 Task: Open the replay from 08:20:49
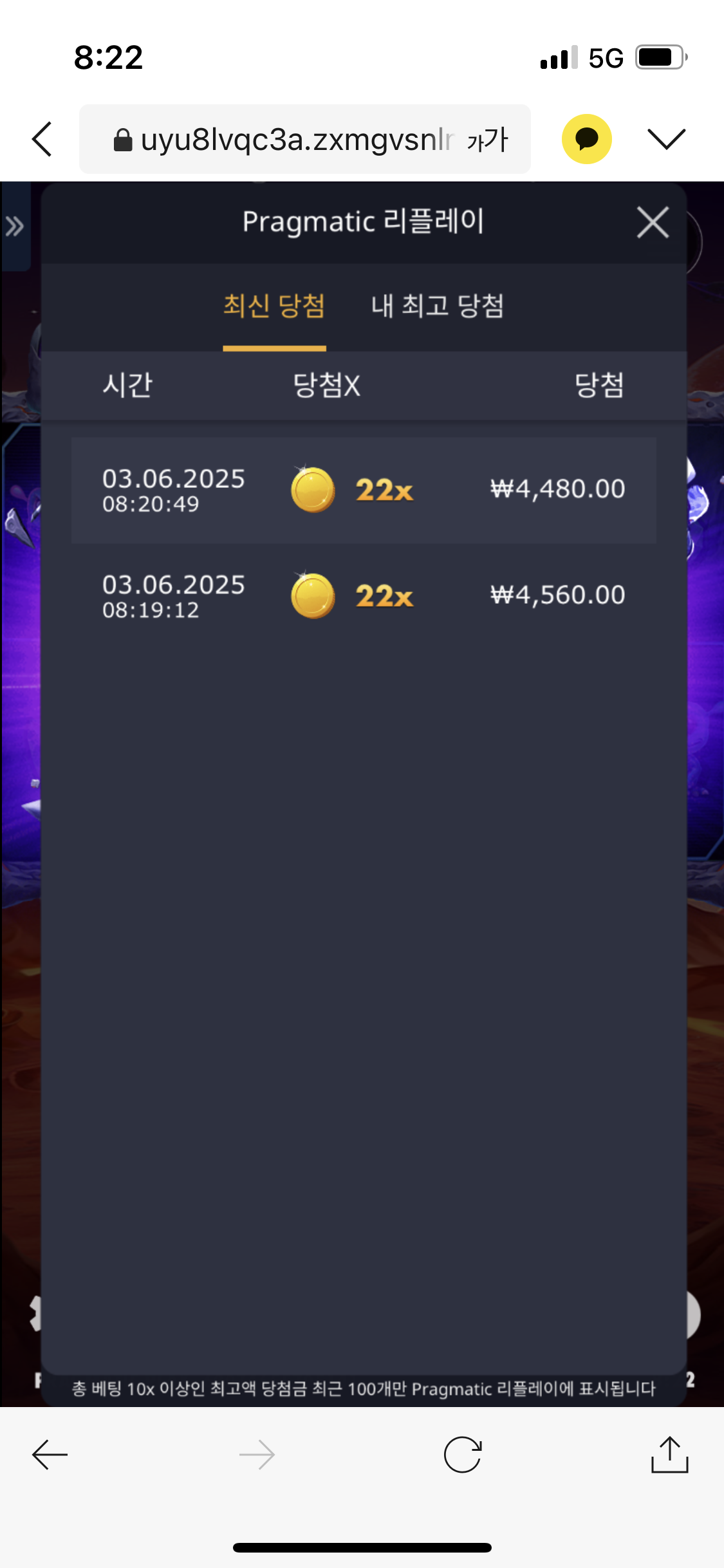click(x=364, y=490)
